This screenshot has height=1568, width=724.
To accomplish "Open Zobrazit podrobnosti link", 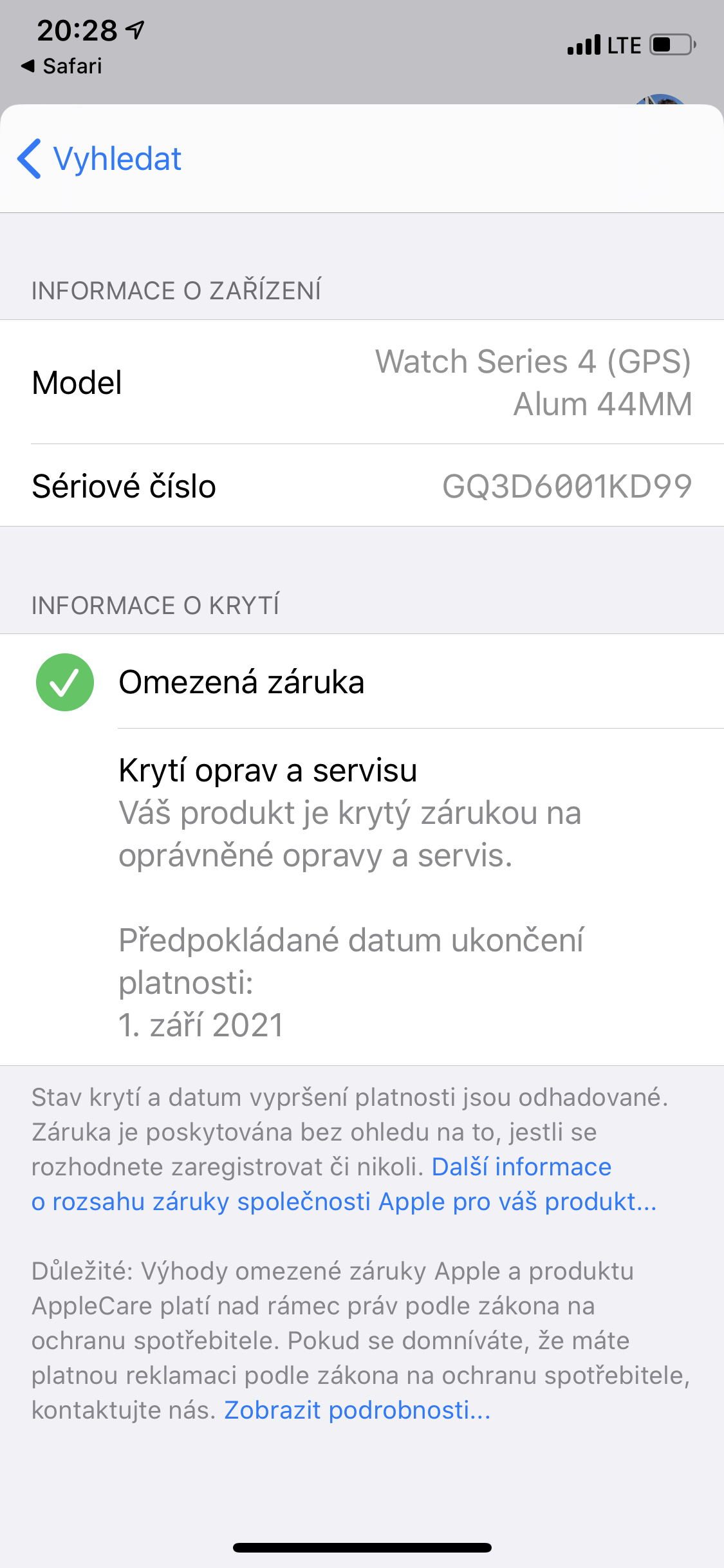I will (x=357, y=1410).
